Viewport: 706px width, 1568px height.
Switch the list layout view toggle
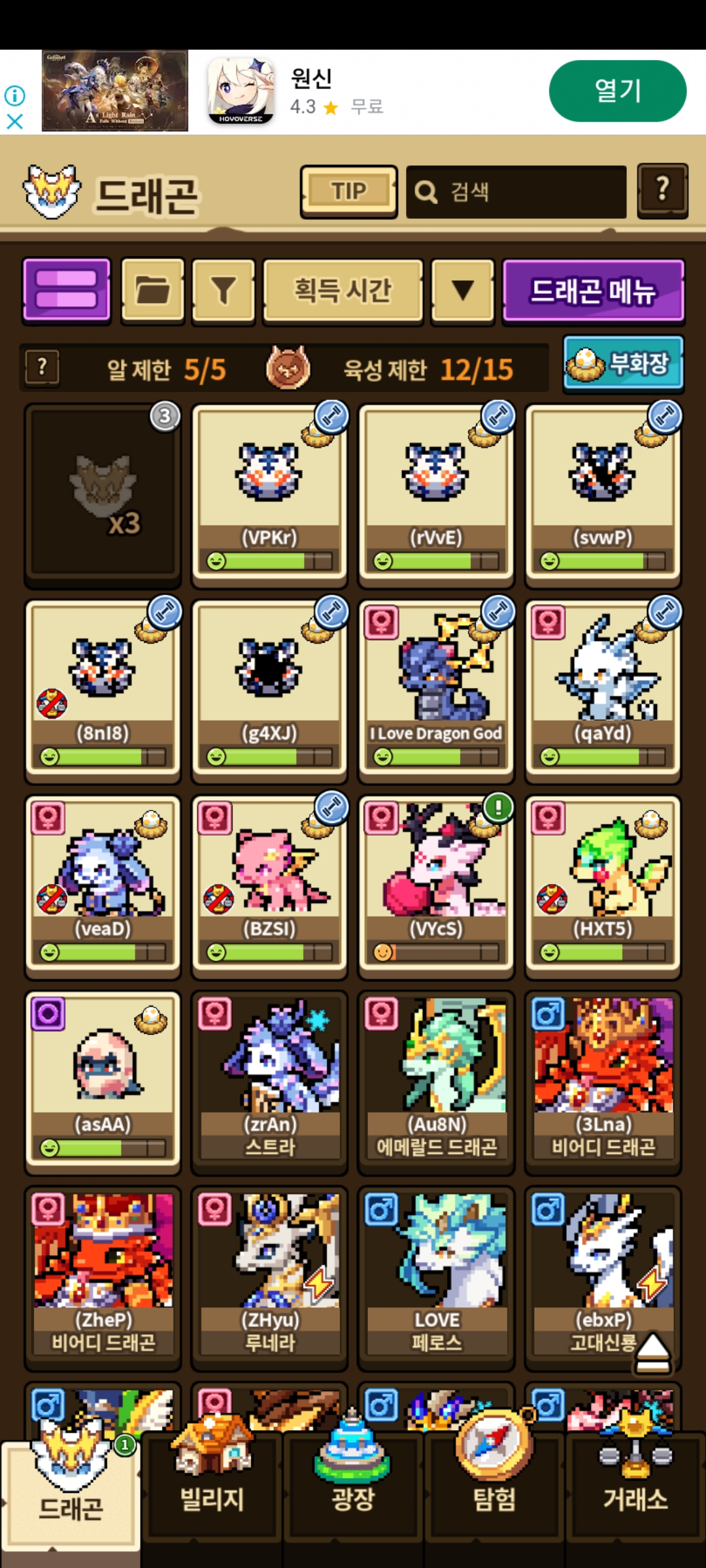[x=67, y=289]
